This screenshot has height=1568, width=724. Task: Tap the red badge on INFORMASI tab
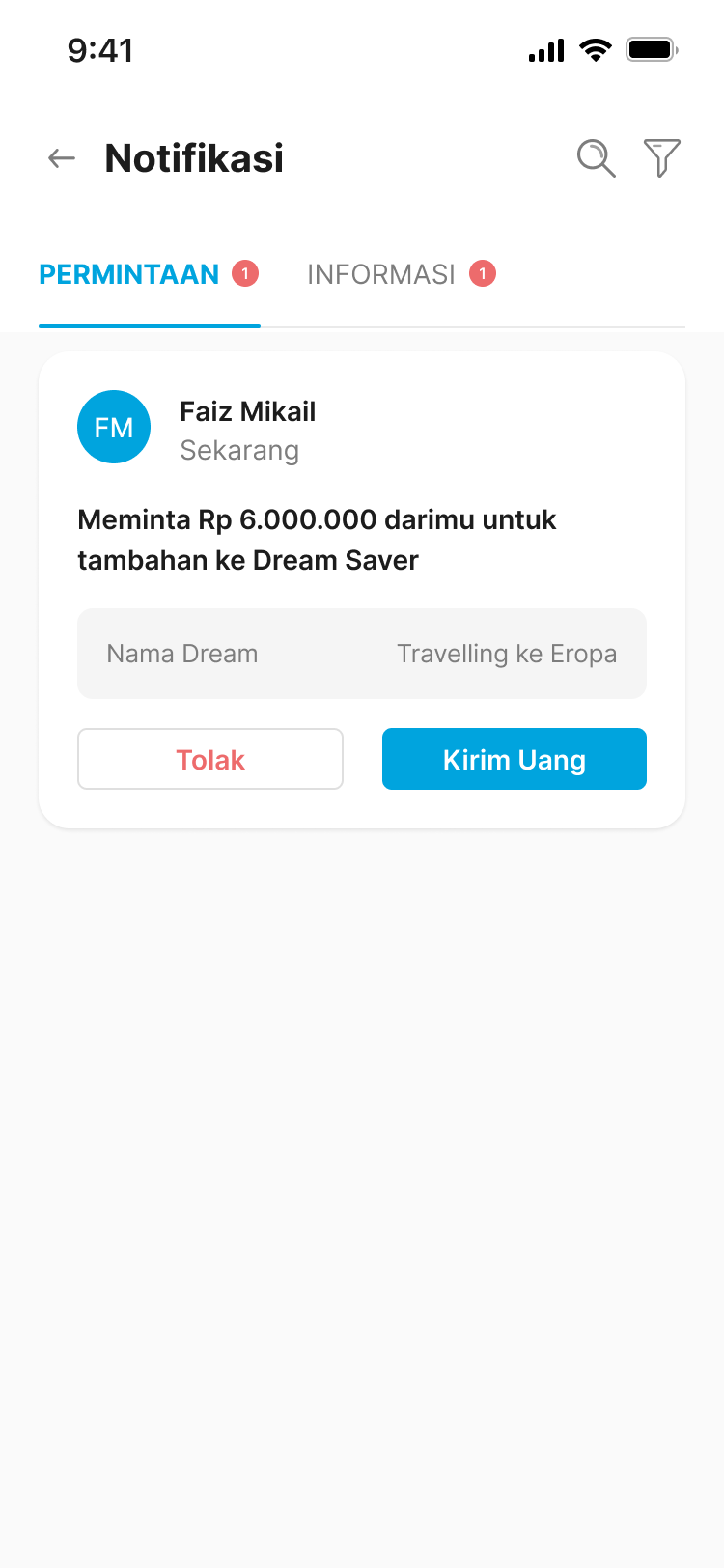[x=481, y=274]
